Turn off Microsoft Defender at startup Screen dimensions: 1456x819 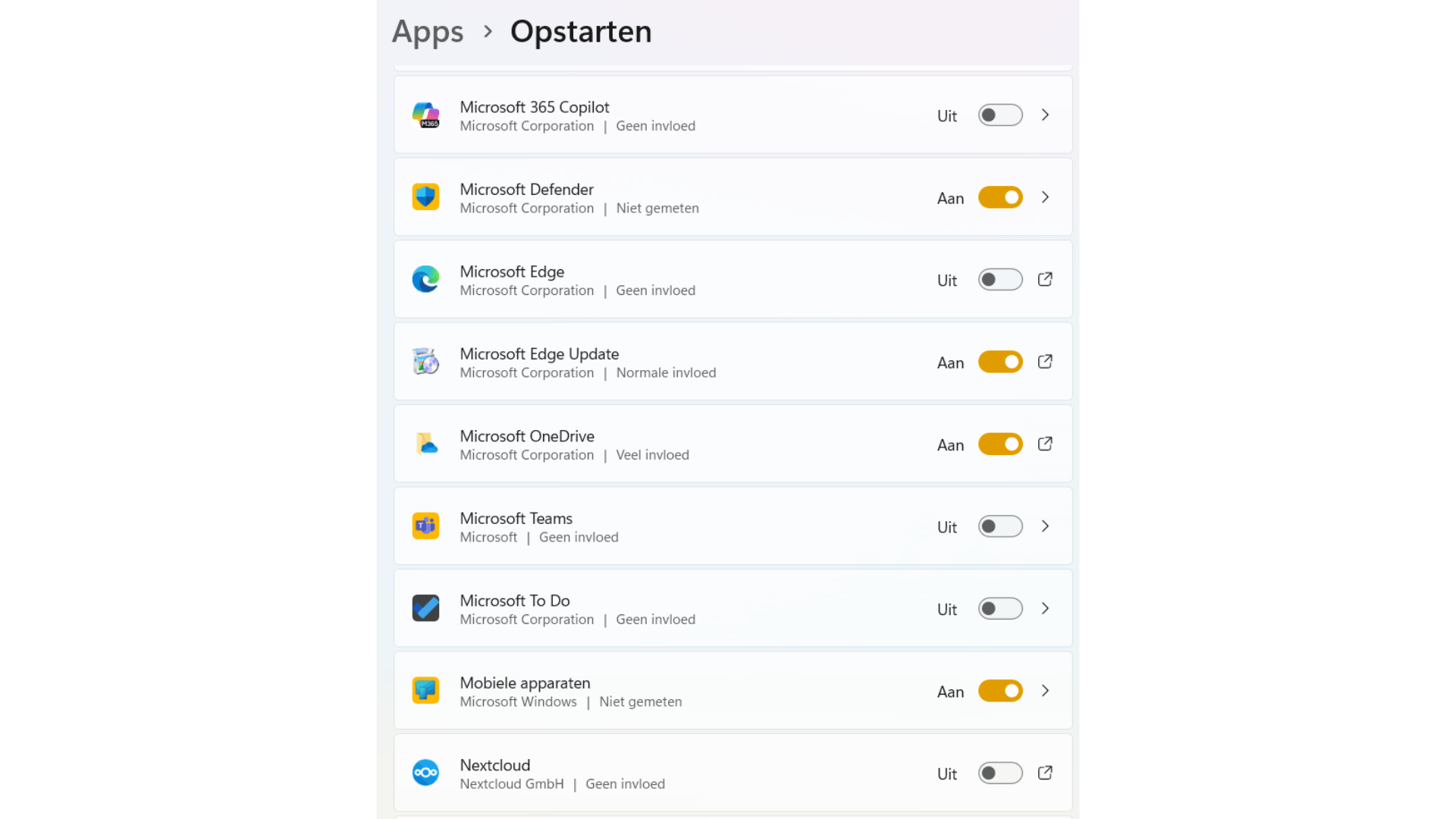(999, 198)
